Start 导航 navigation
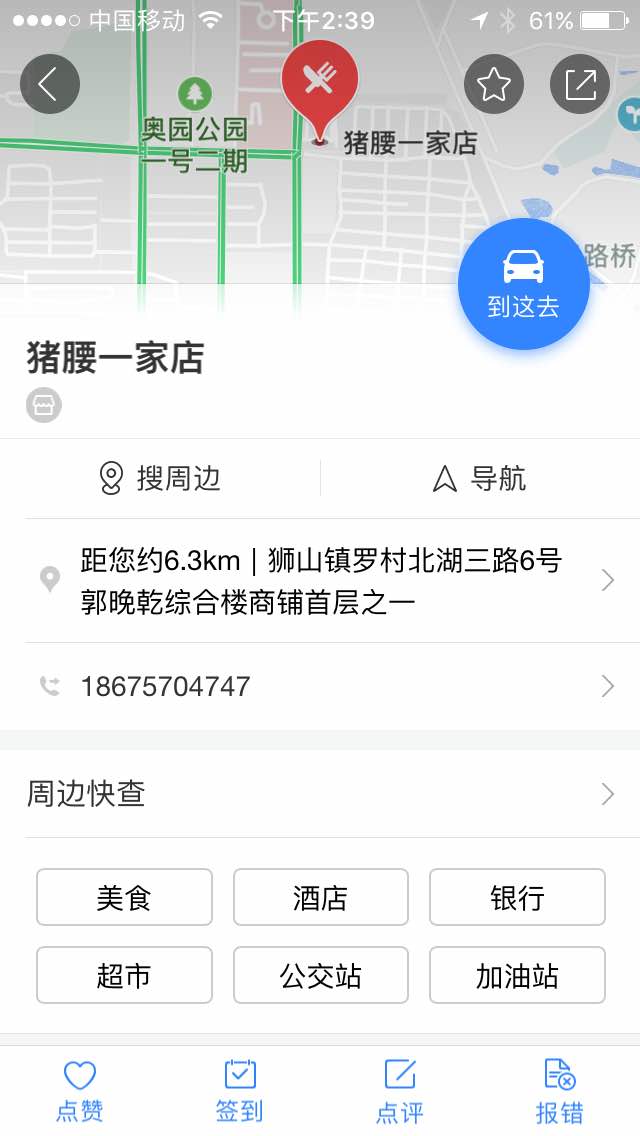This screenshot has width=640, height=1136. point(479,479)
